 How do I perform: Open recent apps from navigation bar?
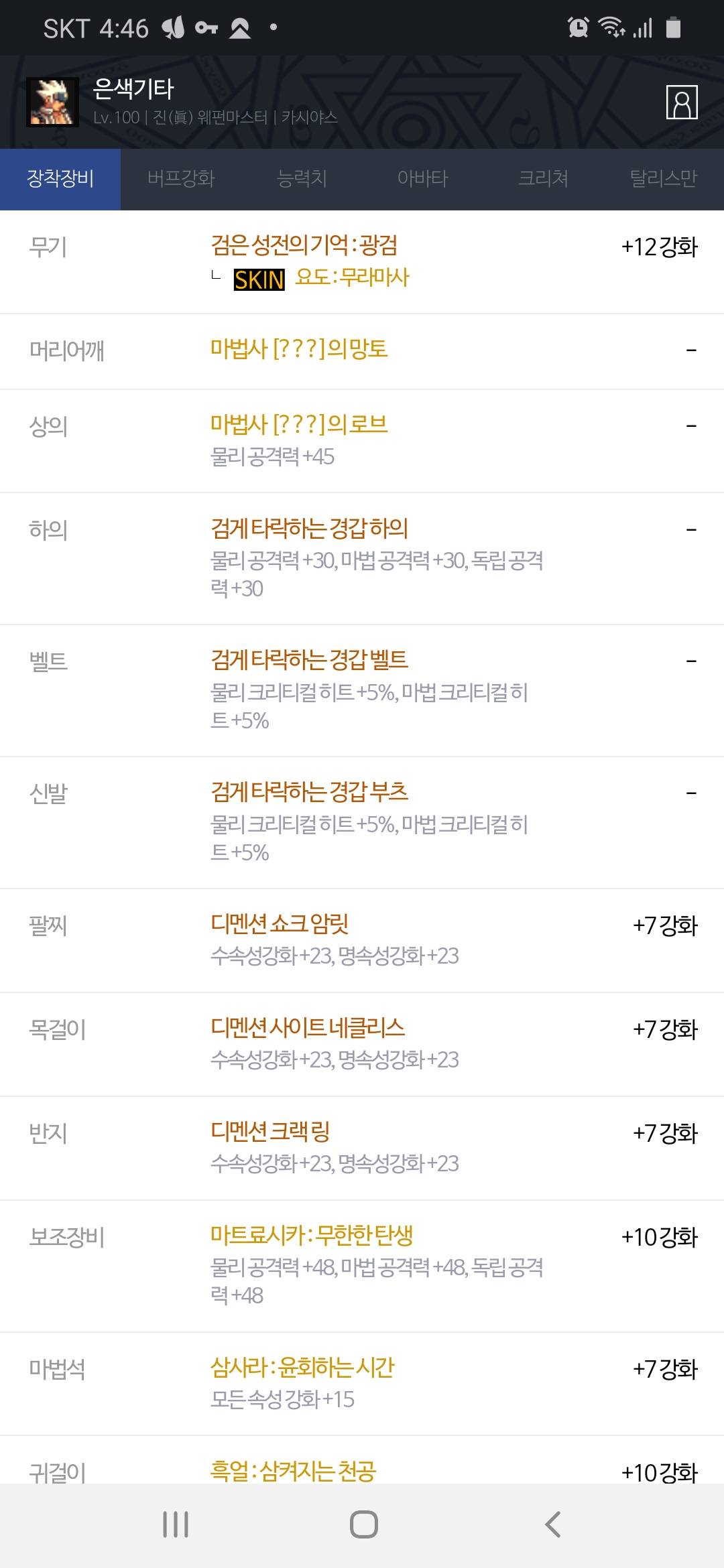click(x=176, y=1524)
